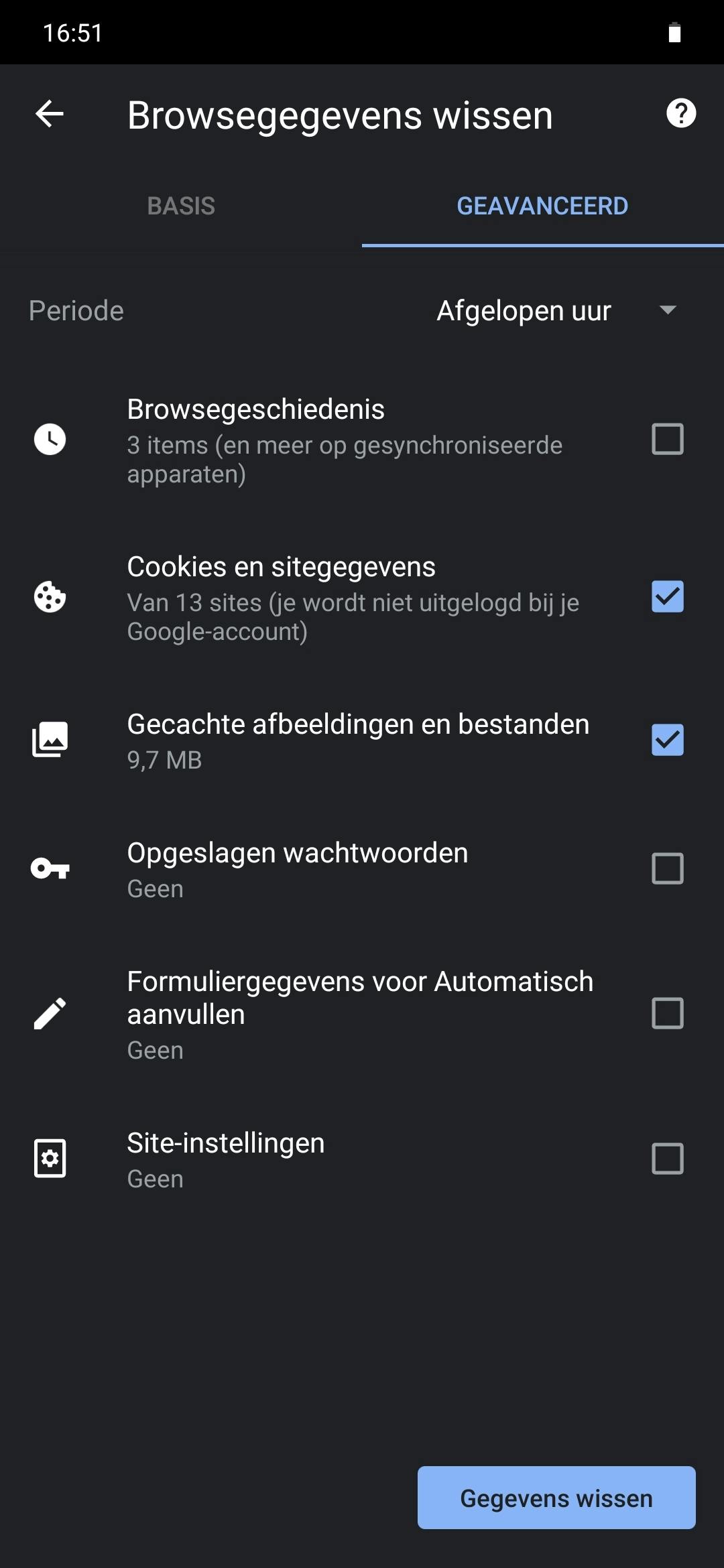Switch to the Basis tab
Screen dimensions: 724x1568
[x=181, y=206]
